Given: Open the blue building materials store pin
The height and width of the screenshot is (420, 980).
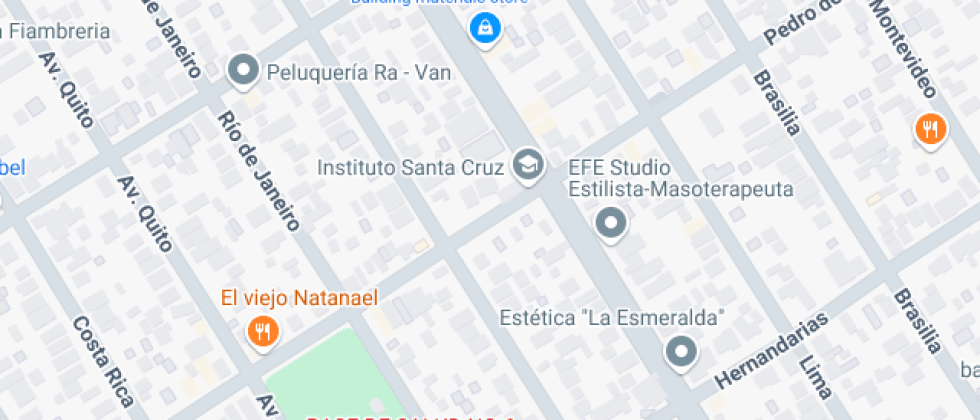Looking at the screenshot, I should click(x=484, y=29).
